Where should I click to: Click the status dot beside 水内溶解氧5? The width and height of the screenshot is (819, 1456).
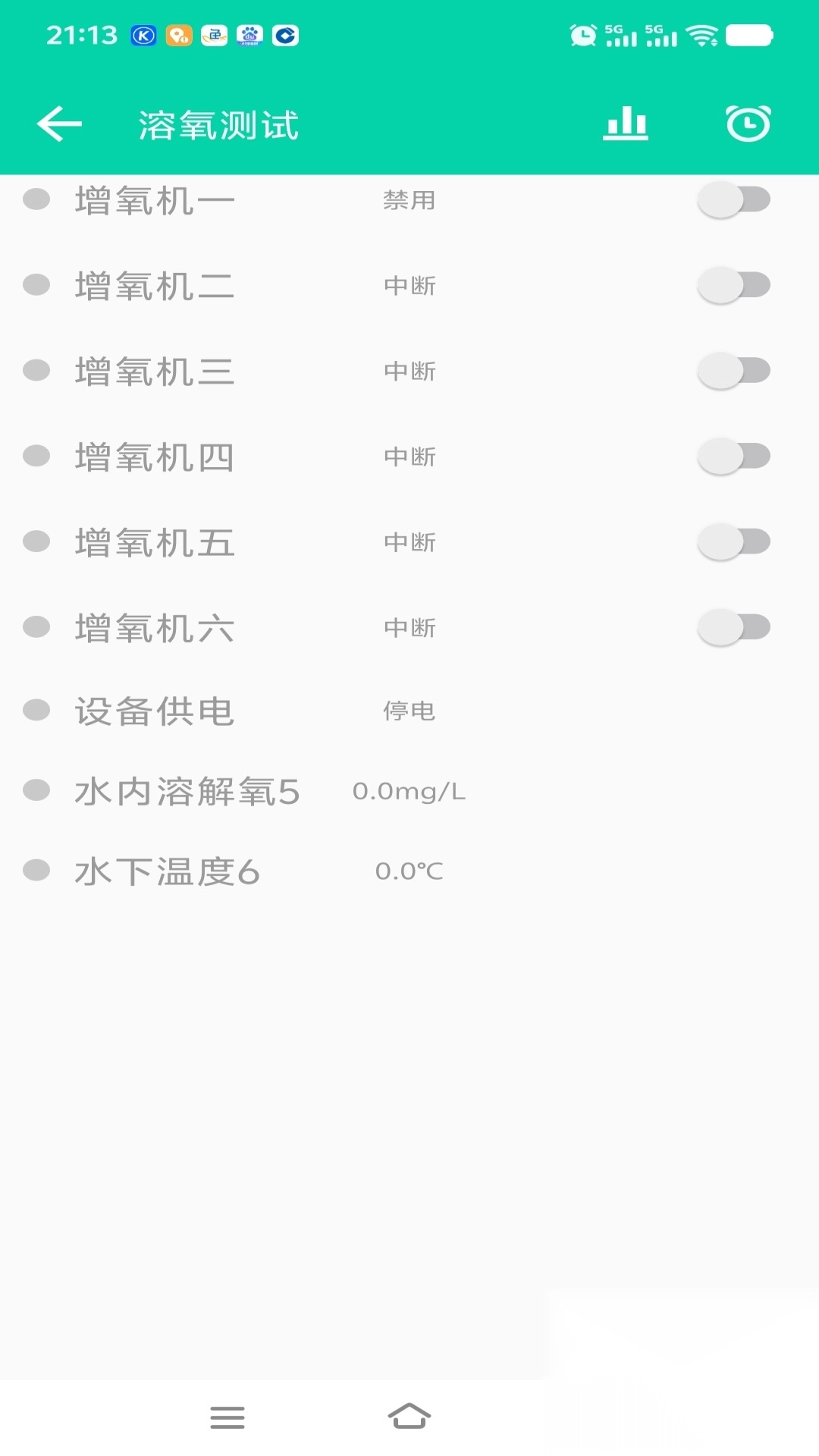36,789
